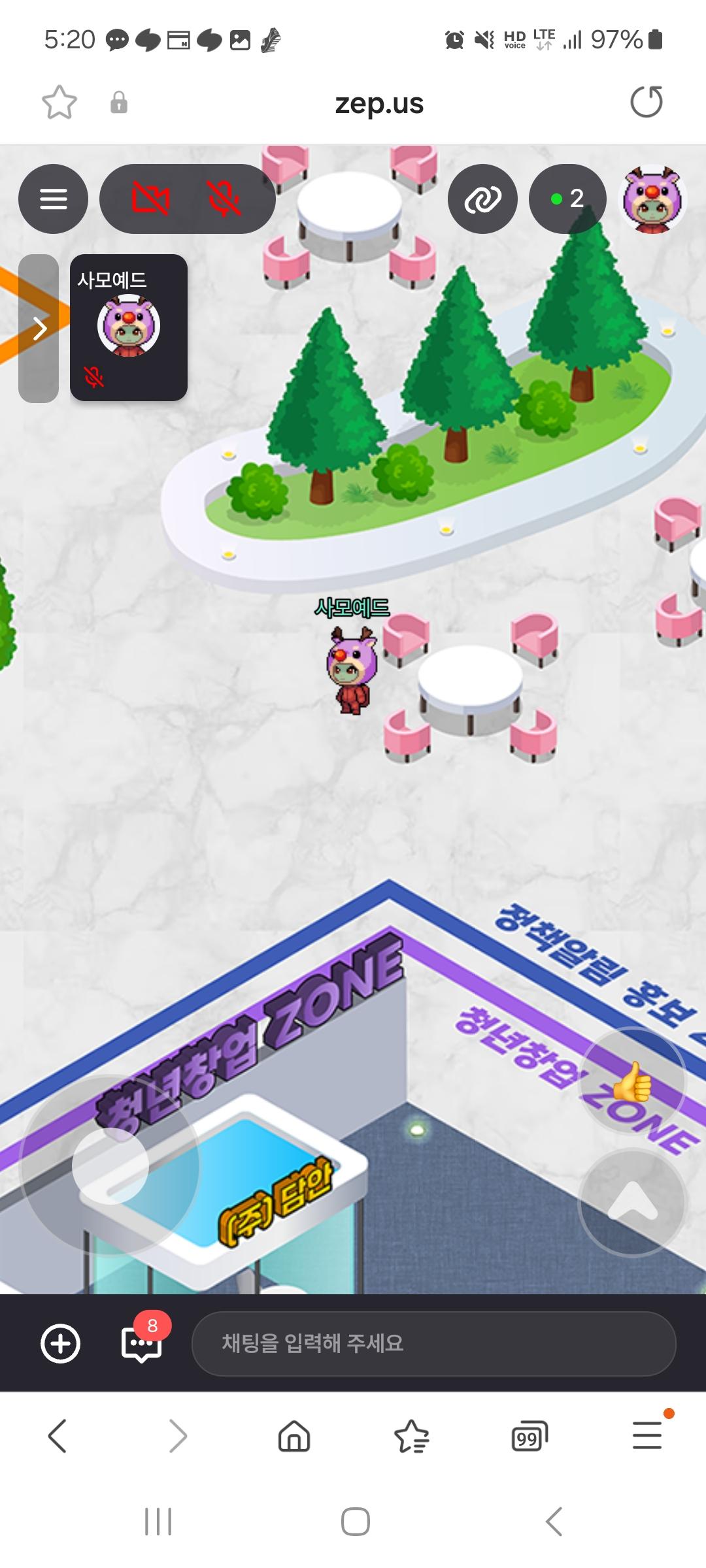The height and width of the screenshot is (1568, 706).
Task: Turn on the camera
Action: 150,199
